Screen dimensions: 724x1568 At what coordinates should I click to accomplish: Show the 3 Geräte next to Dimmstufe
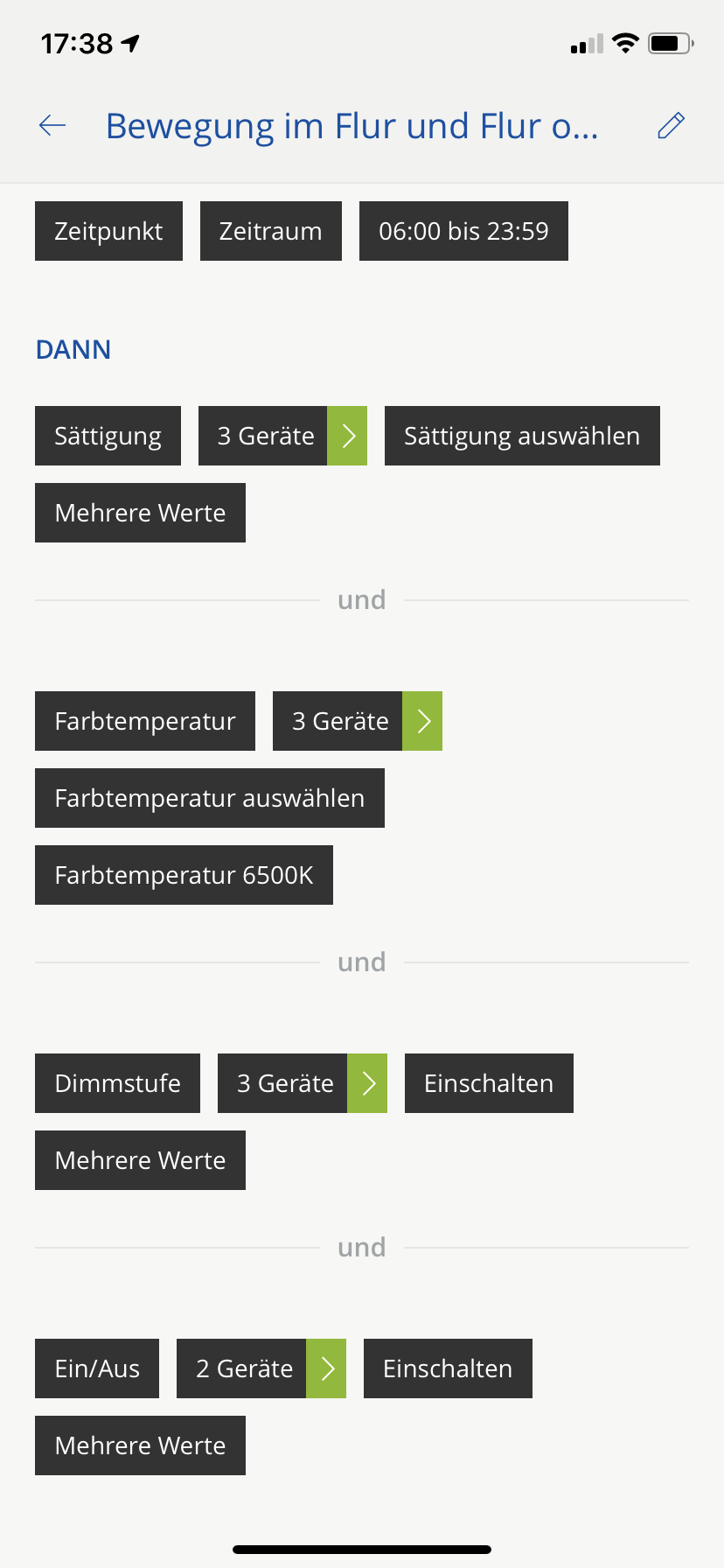coord(302,1083)
